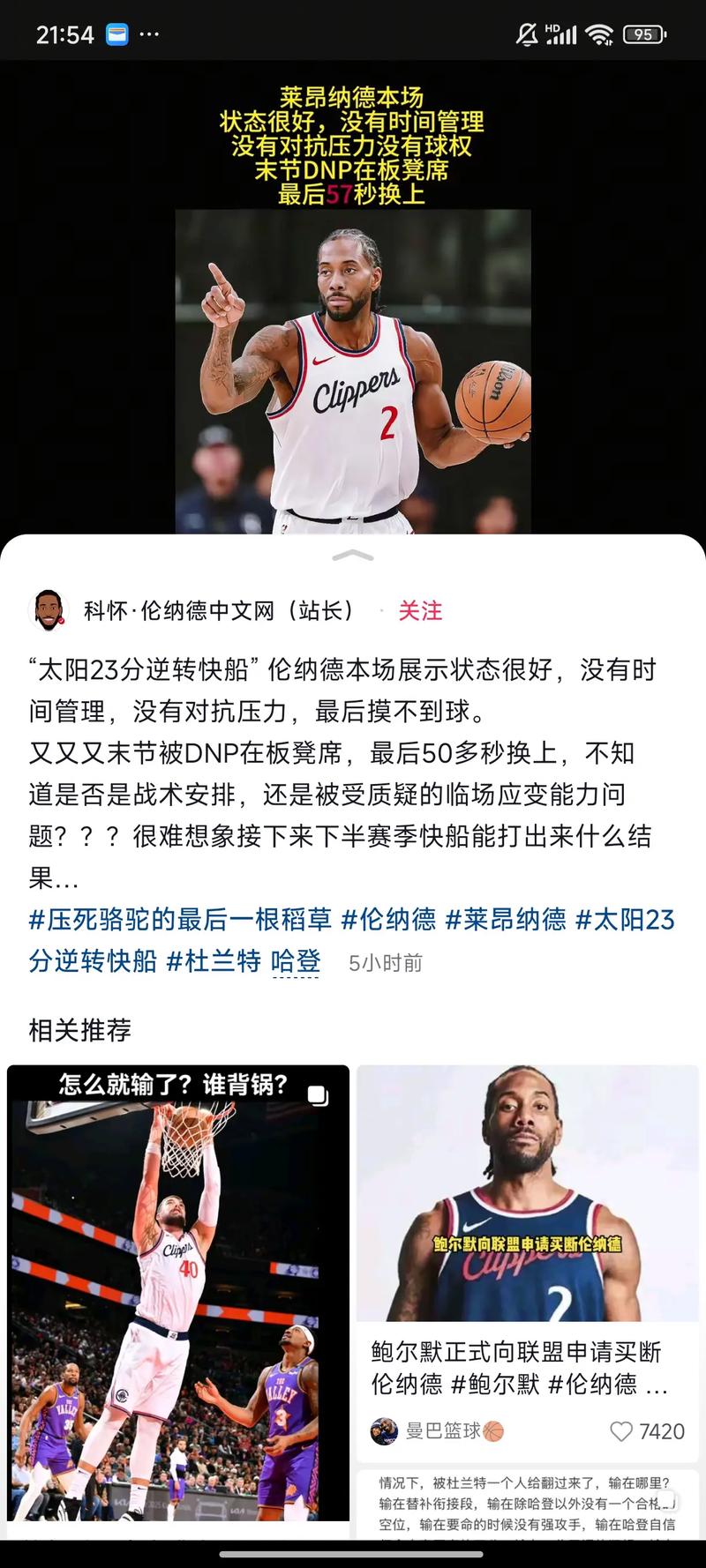706x1568 pixels.
Task: Tap the profile avatar of 科怀·伦纳德中文网
Action: pos(50,610)
